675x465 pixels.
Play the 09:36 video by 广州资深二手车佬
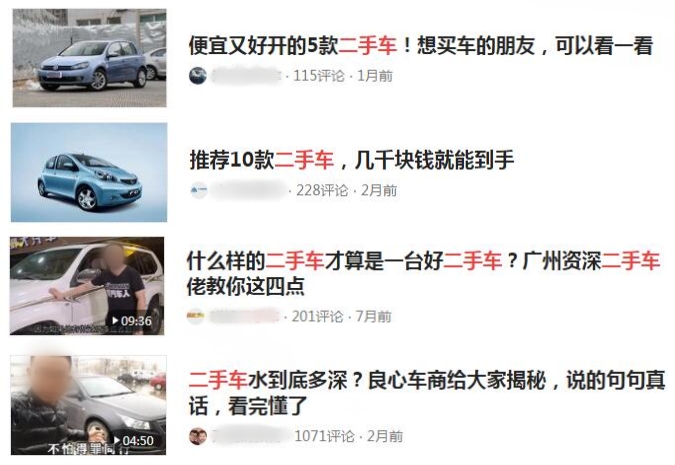(x=87, y=286)
